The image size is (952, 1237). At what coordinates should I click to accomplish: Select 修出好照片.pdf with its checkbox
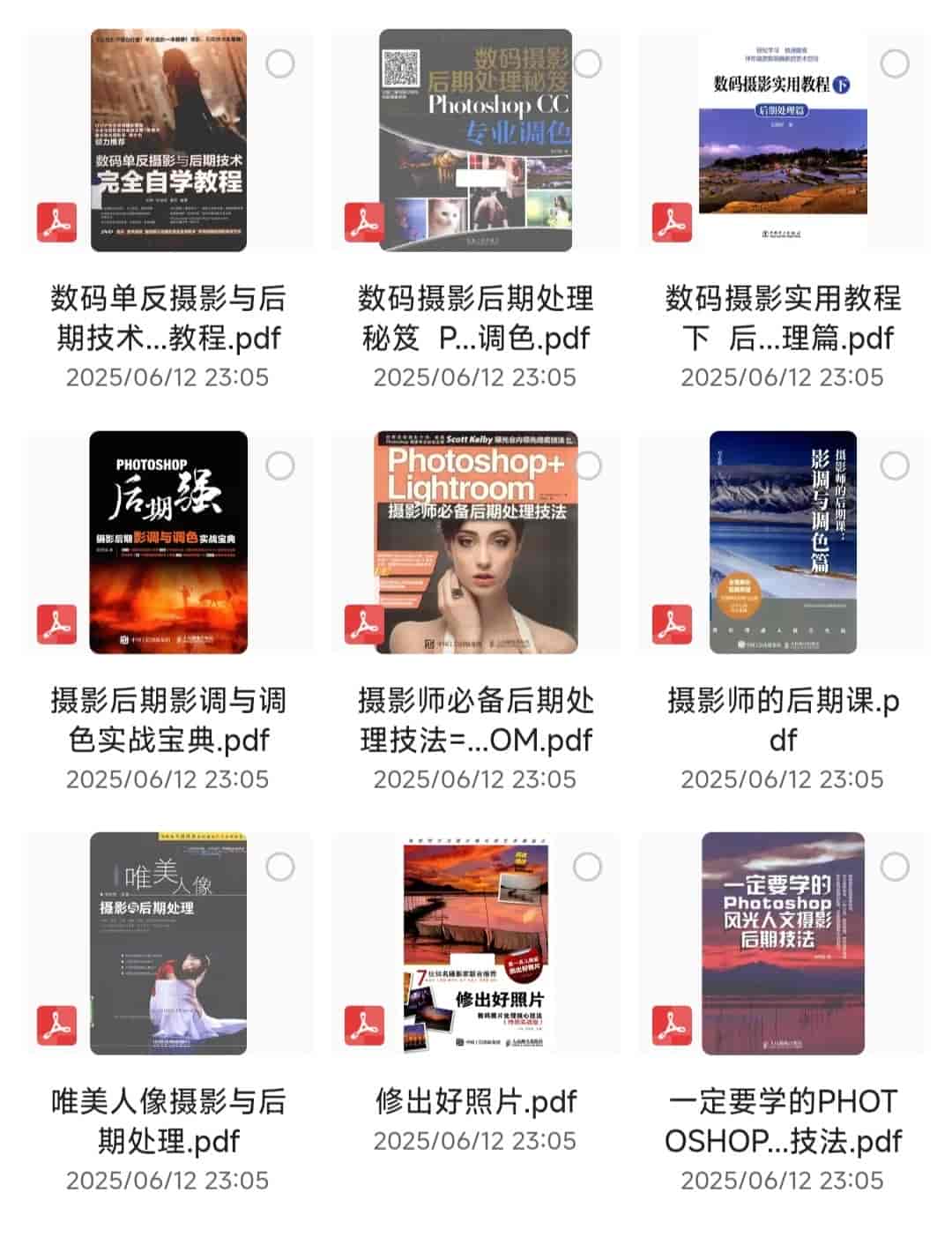[588, 867]
